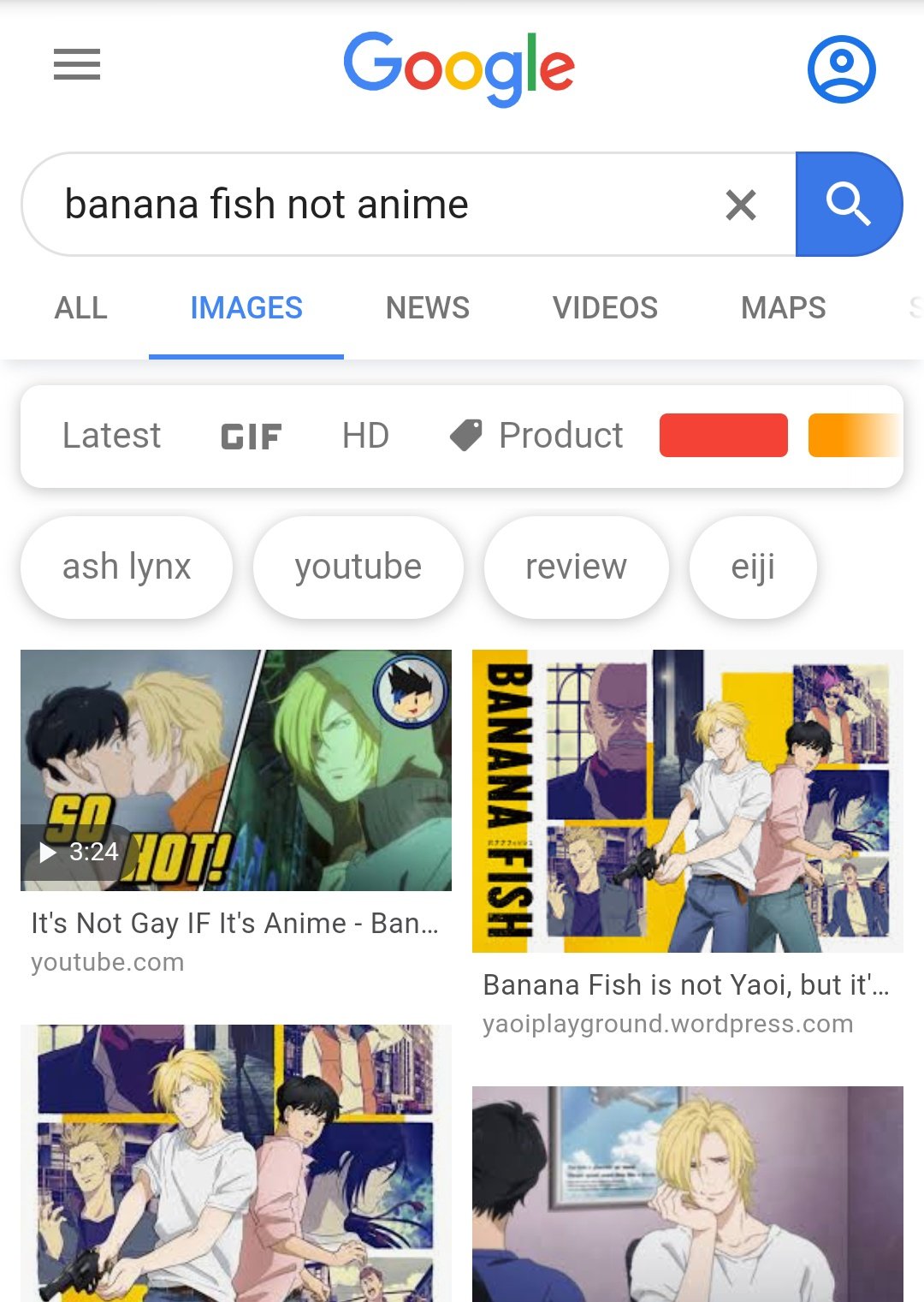The height and width of the screenshot is (1302, 924).
Task: Open the hamburger menu
Action: pos(77,65)
